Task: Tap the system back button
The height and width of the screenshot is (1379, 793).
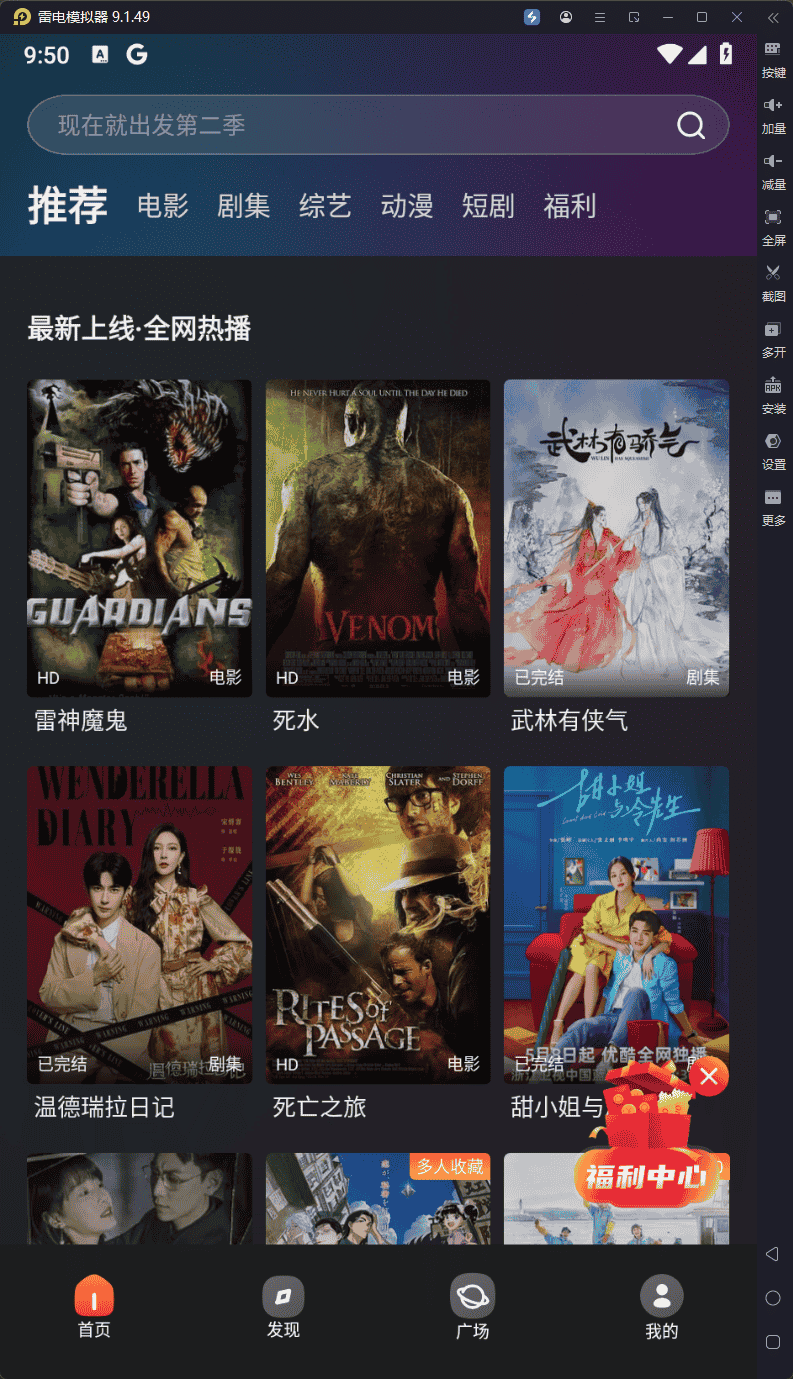Action: point(772,1254)
